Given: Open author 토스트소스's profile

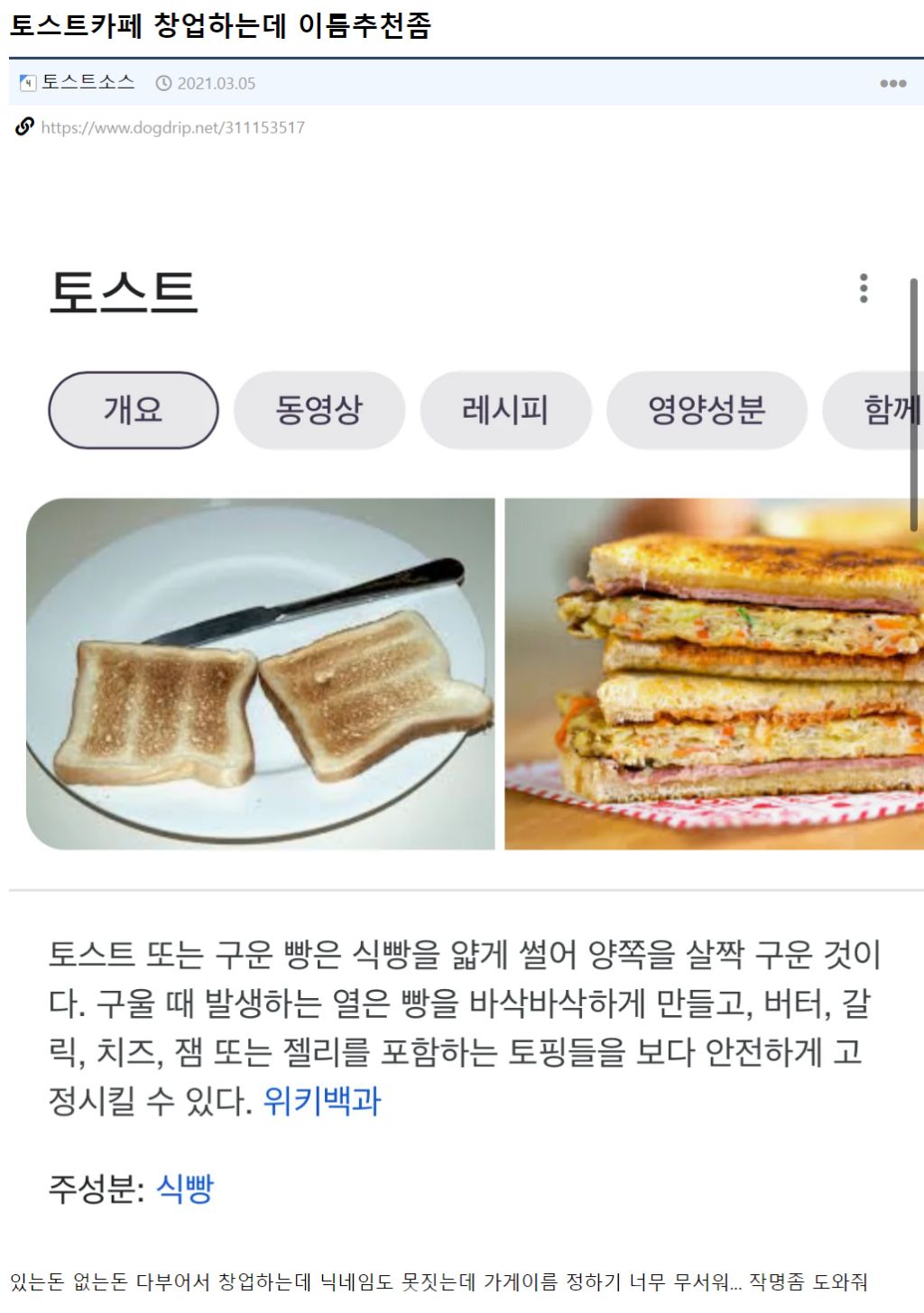Looking at the screenshot, I should coord(88,82).
